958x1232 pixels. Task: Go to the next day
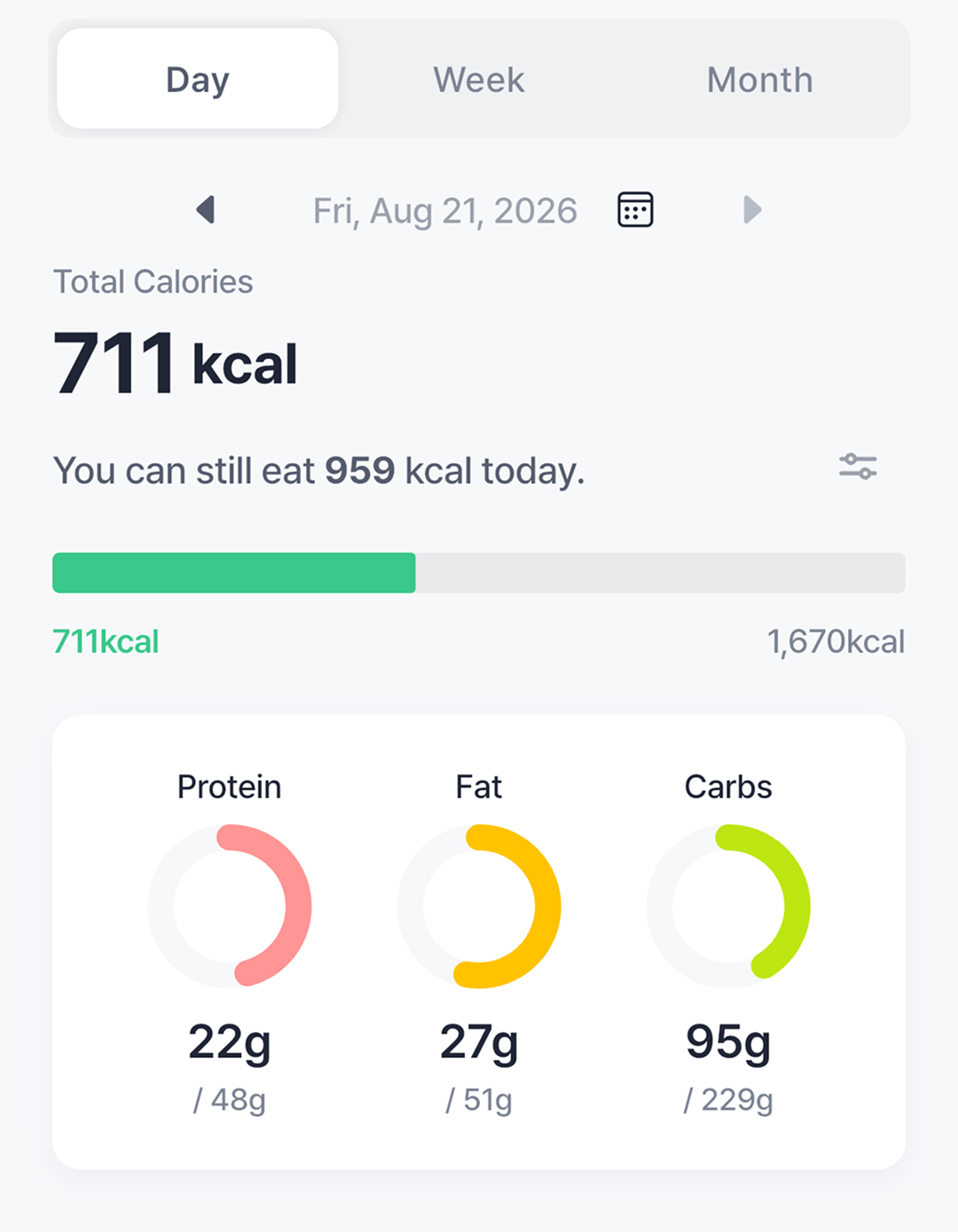(x=752, y=210)
